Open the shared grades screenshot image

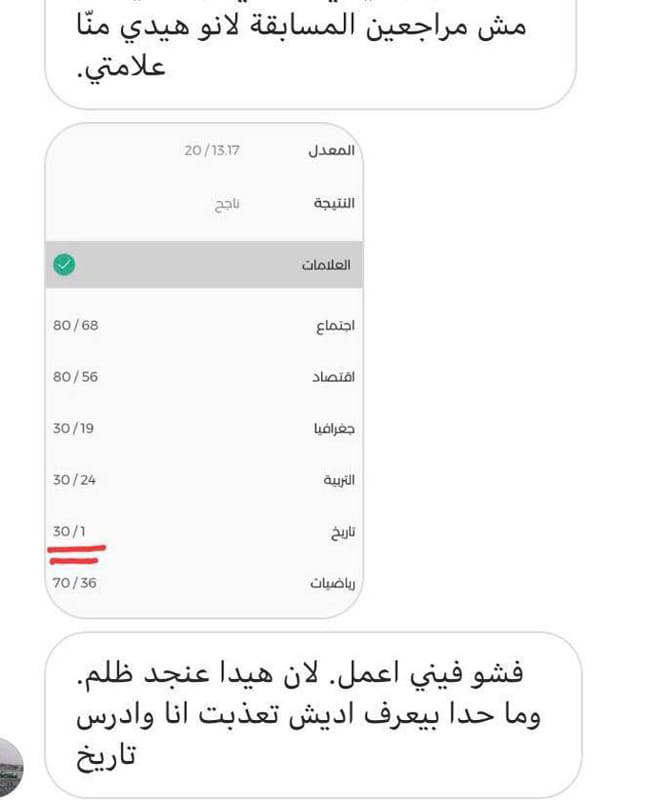(x=205, y=370)
